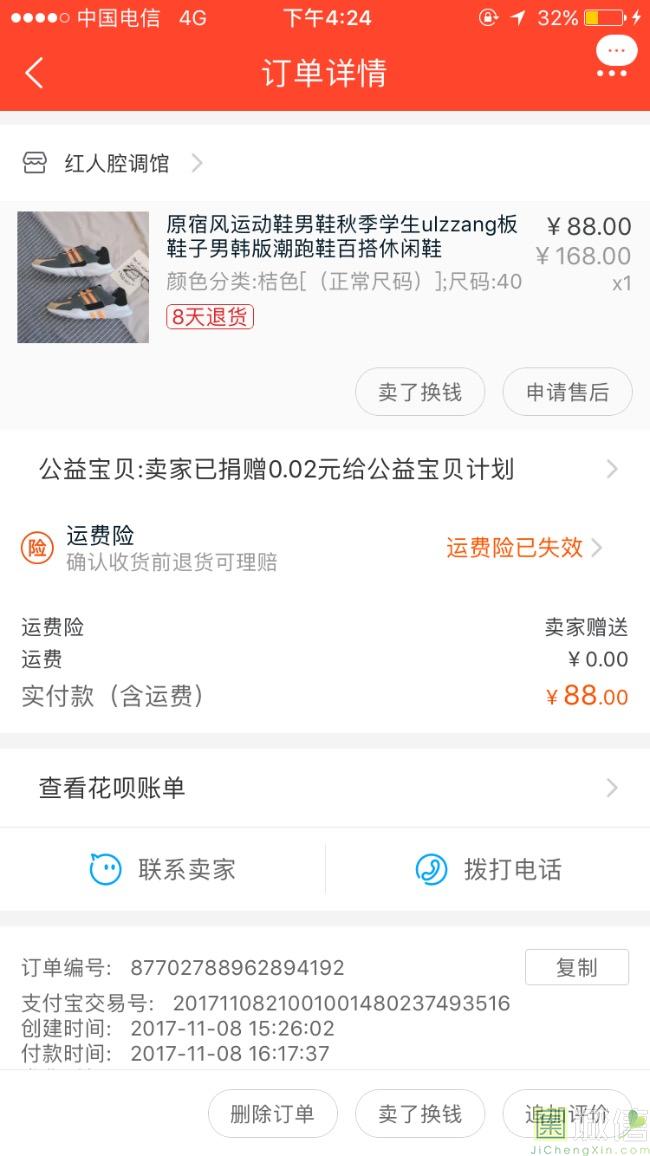Viewport: 650px width, 1156px height.
Task: Tap 联系卖家 to message the seller
Action: tap(163, 870)
